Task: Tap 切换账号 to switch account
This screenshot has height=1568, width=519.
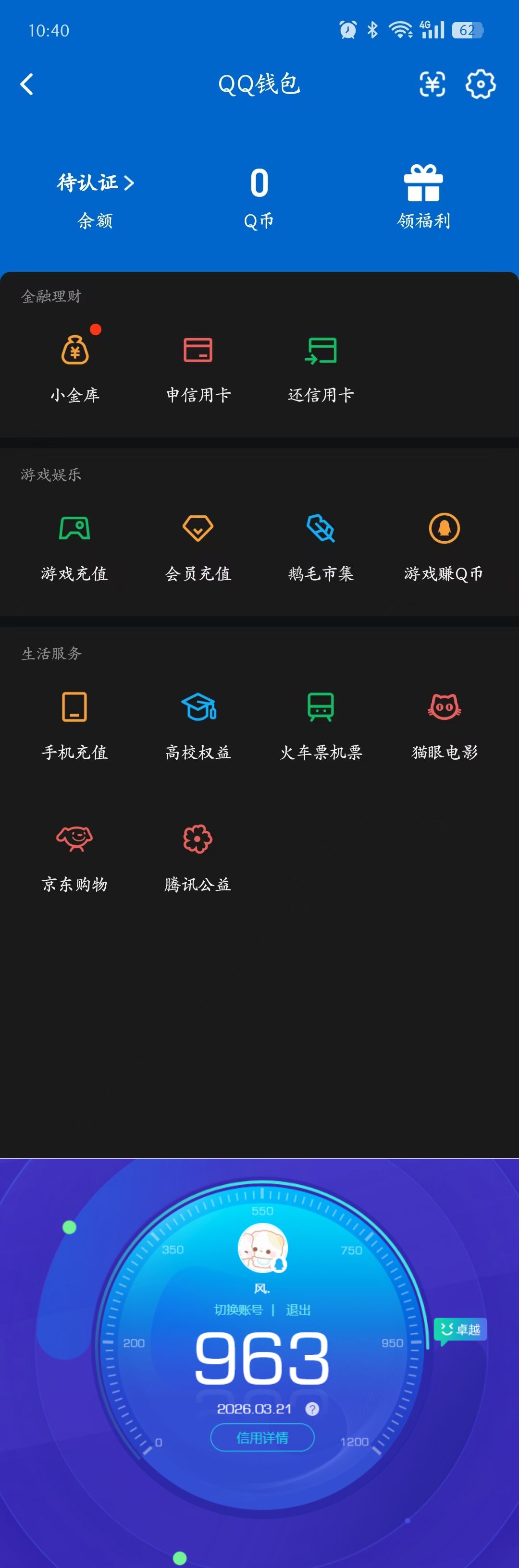Action: [238, 1309]
